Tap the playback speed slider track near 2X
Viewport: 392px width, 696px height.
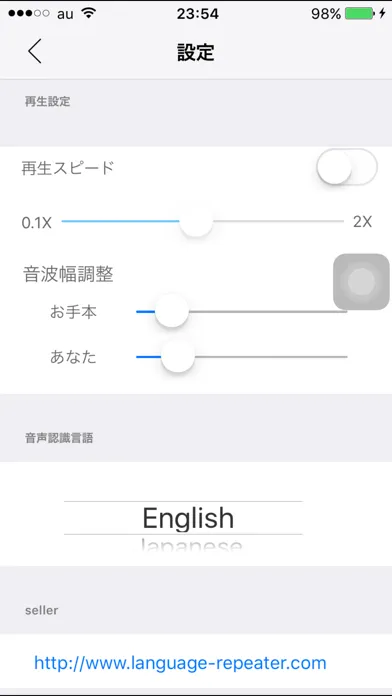click(329, 221)
